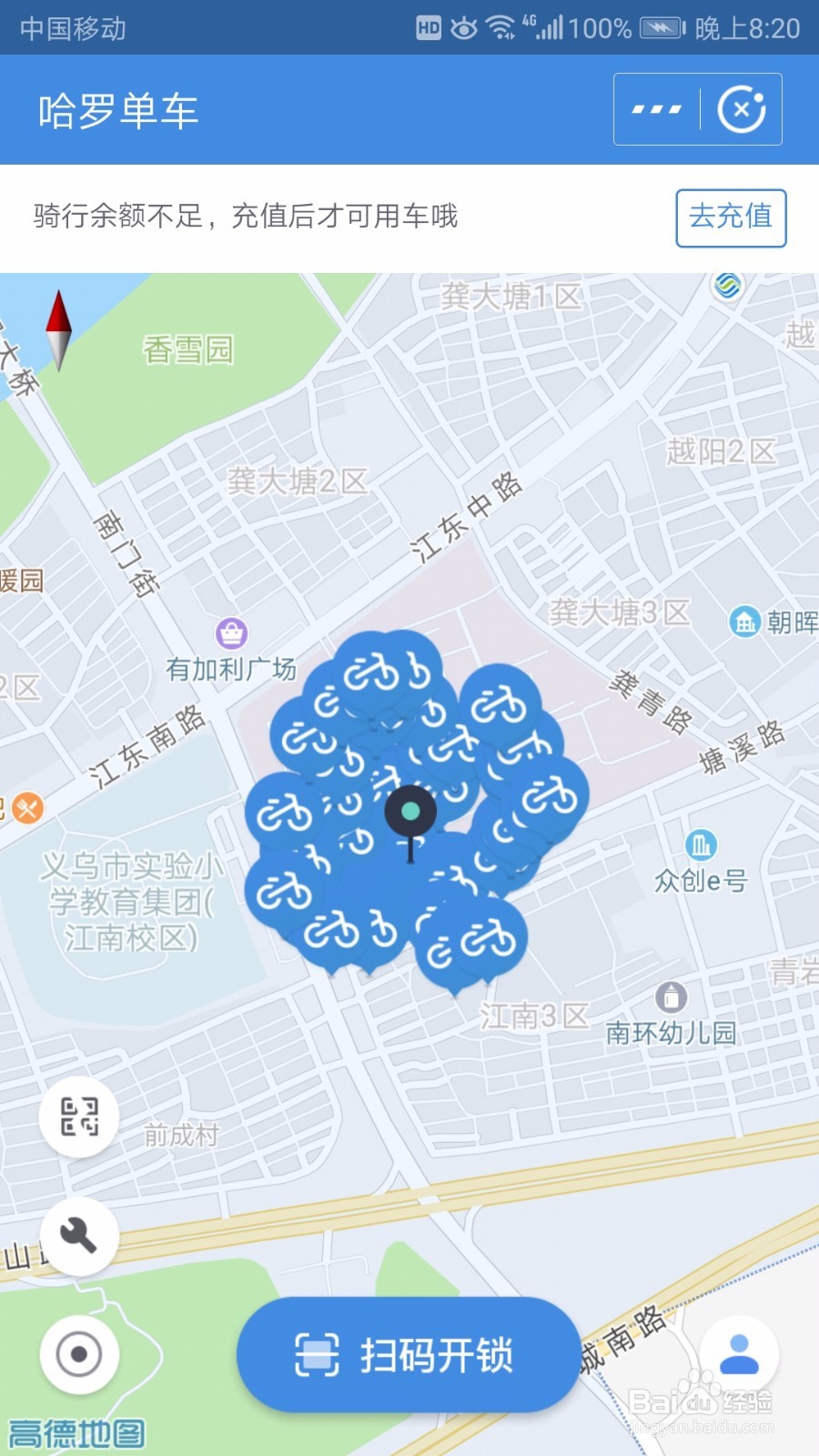
Task: Tap the locate-me position icon
Action: coord(79,1354)
